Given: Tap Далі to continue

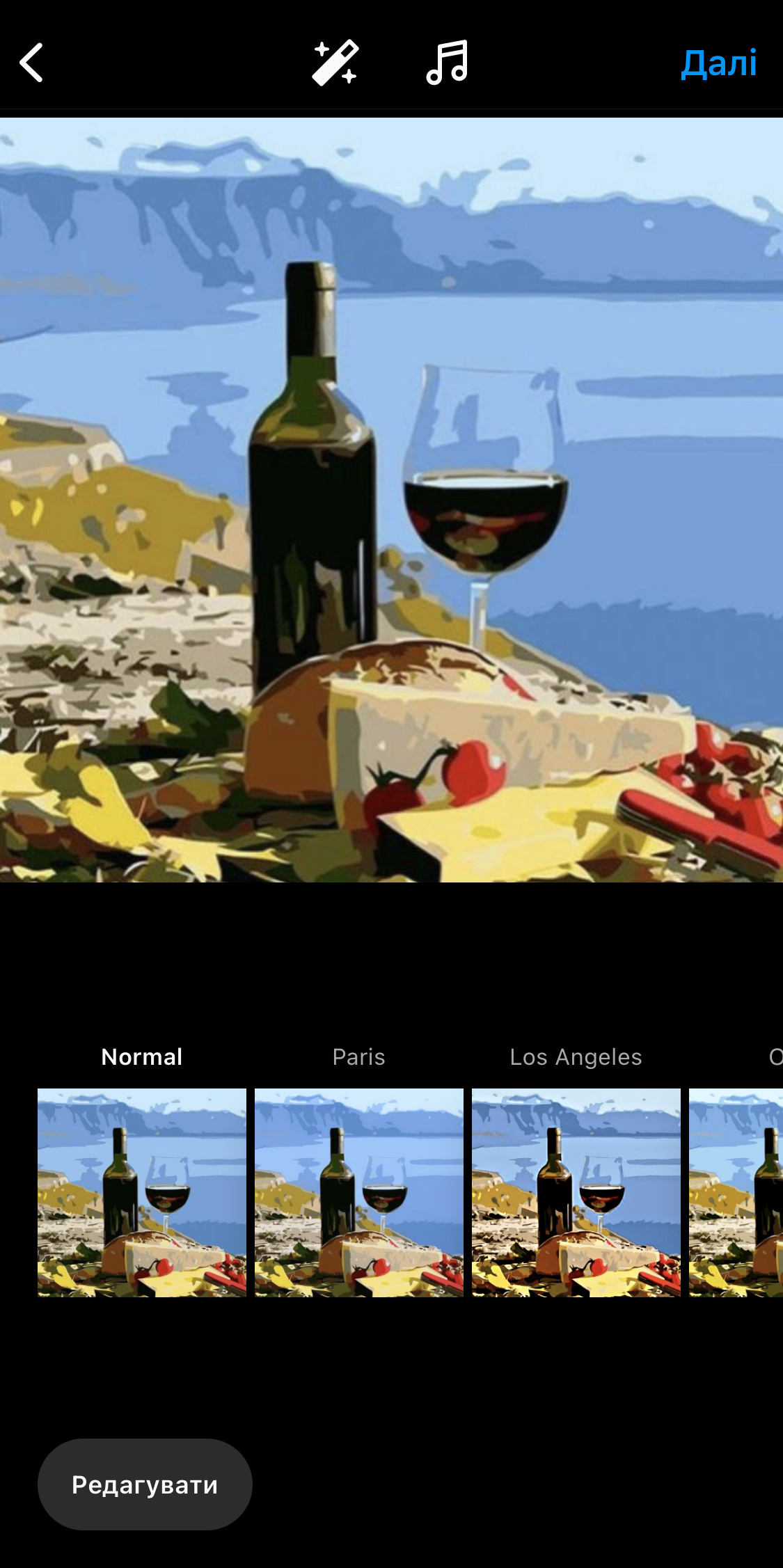Looking at the screenshot, I should point(718,63).
